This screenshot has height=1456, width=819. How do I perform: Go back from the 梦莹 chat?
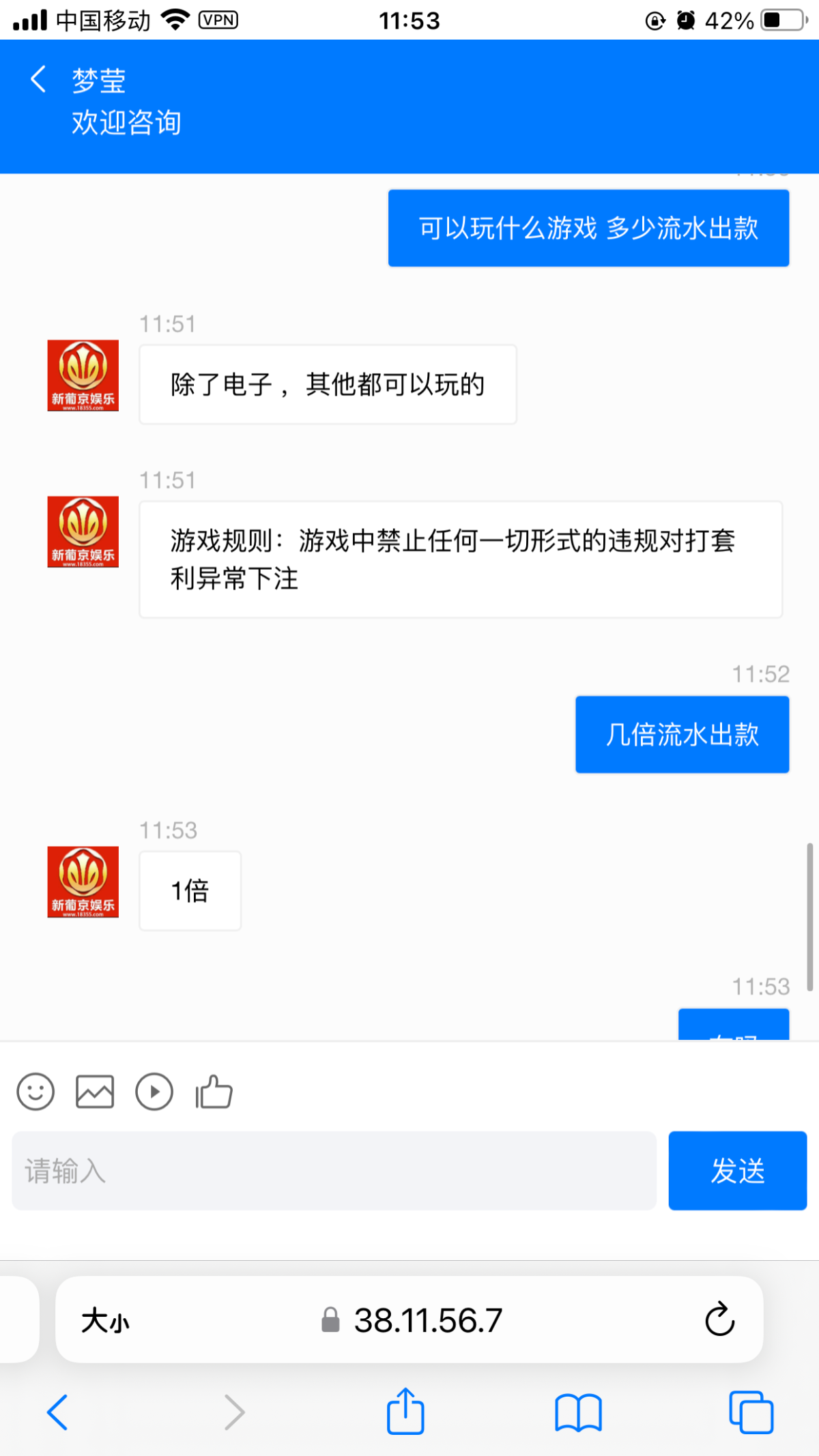point(39,79)
